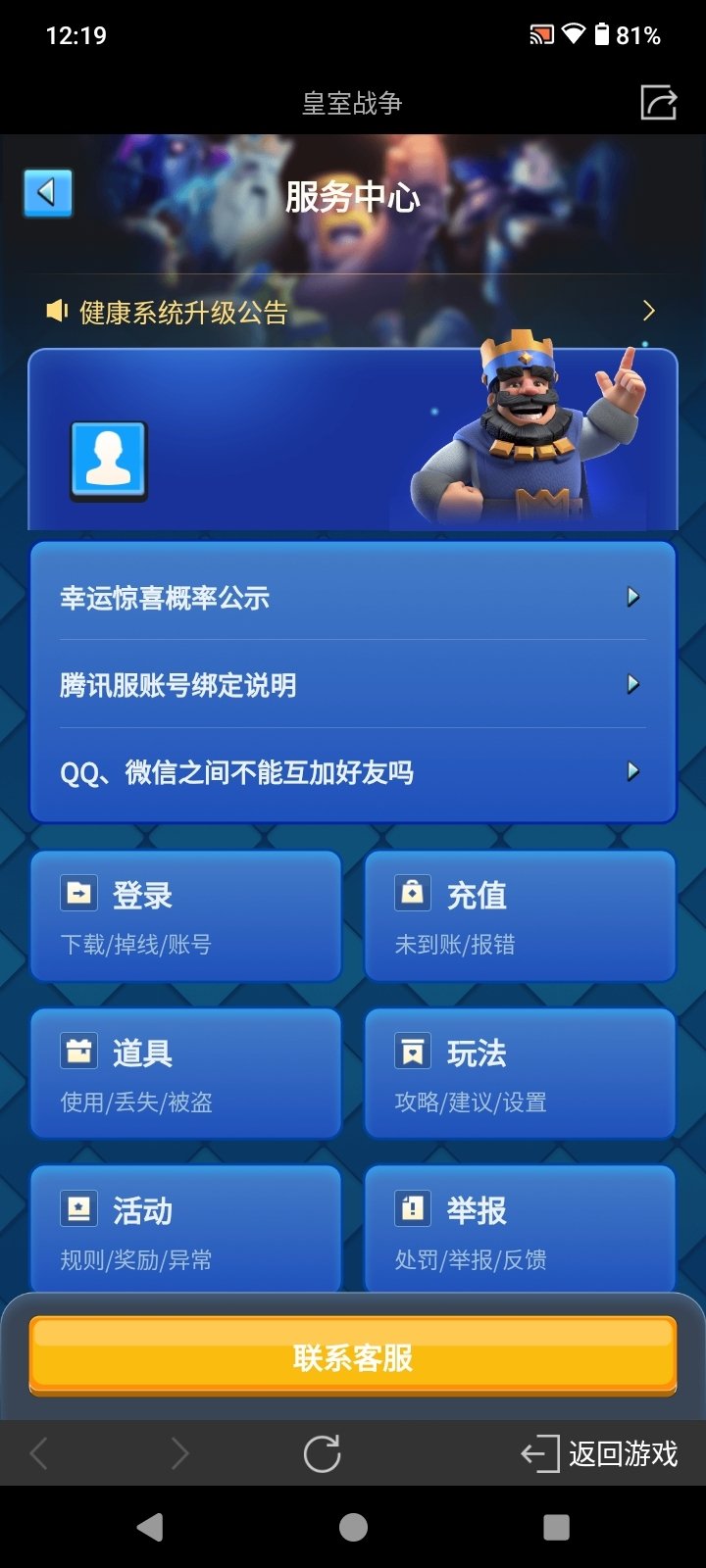Select the 活动 (events) category icon
The height and width of the screenshot is (1568, 706).
80,1208
